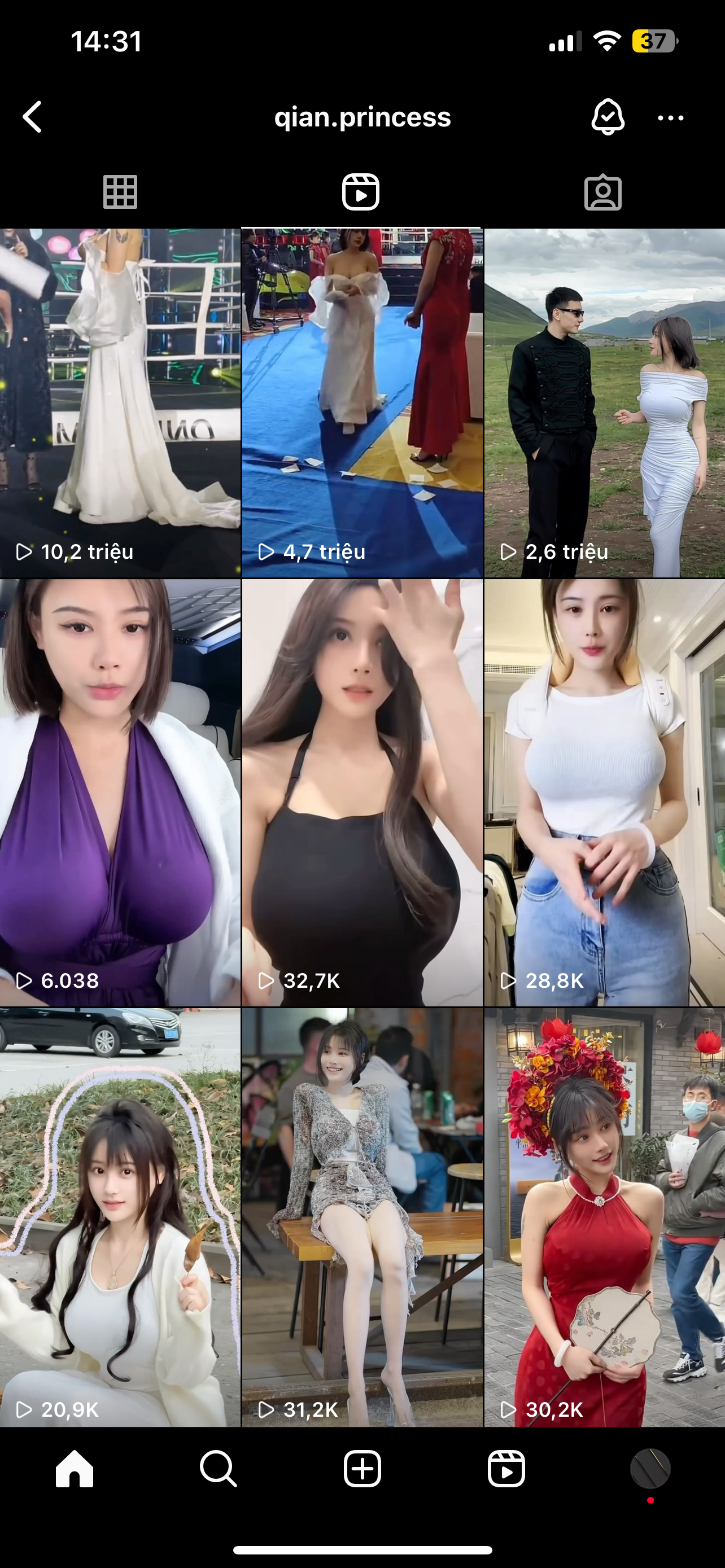This screenshot has width=725, height=1568.
Task: Open the reel with 6.038 views
Action: tap(120, 791)
